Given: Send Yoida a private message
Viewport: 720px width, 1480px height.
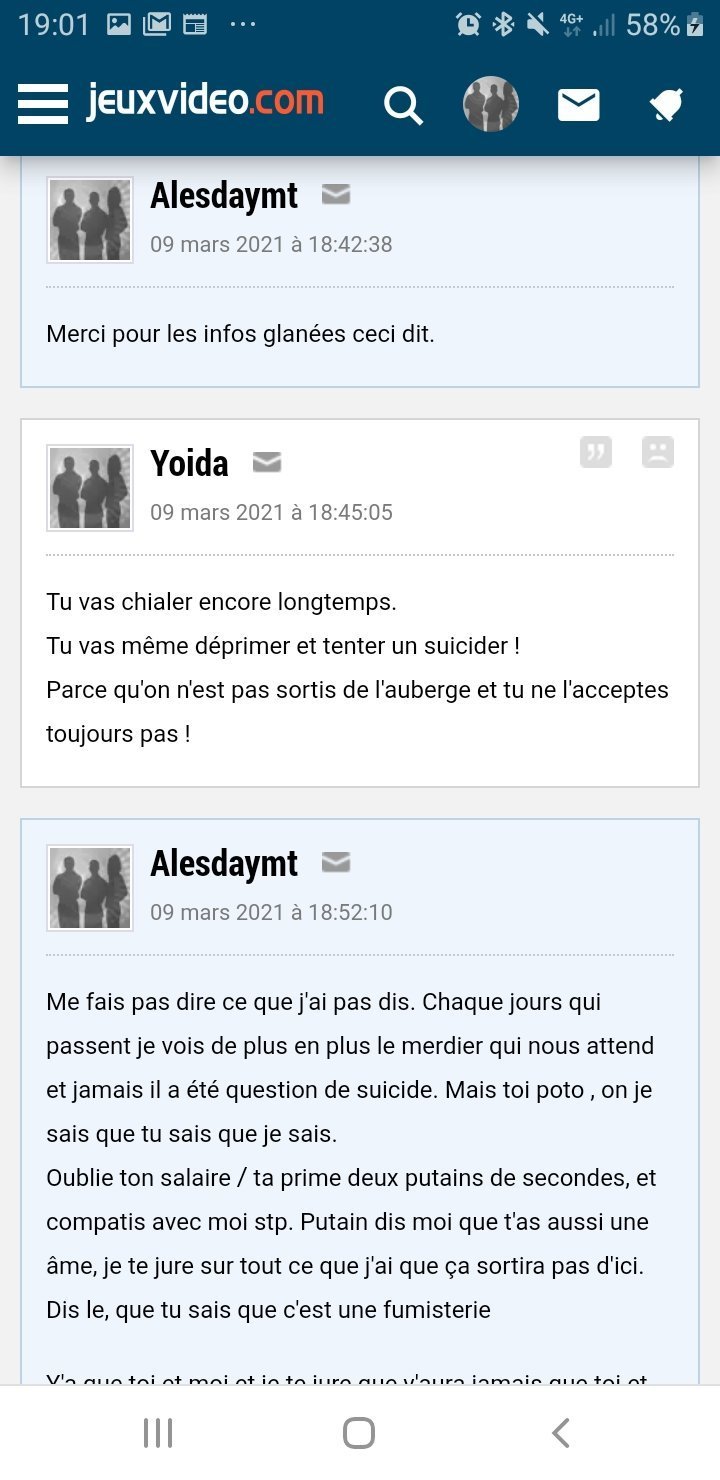Looking at the screenshot, I should 267,462.
